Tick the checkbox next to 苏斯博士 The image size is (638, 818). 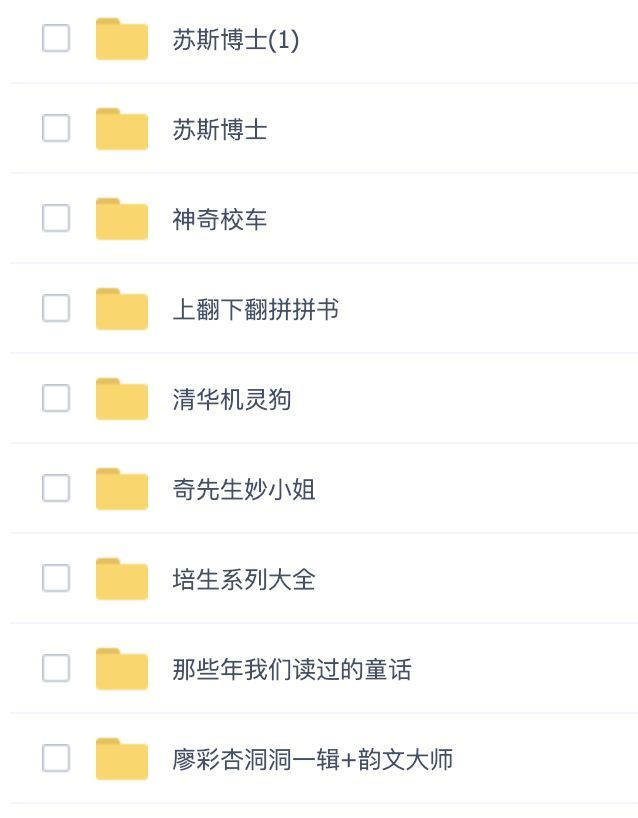click(56, 129)
